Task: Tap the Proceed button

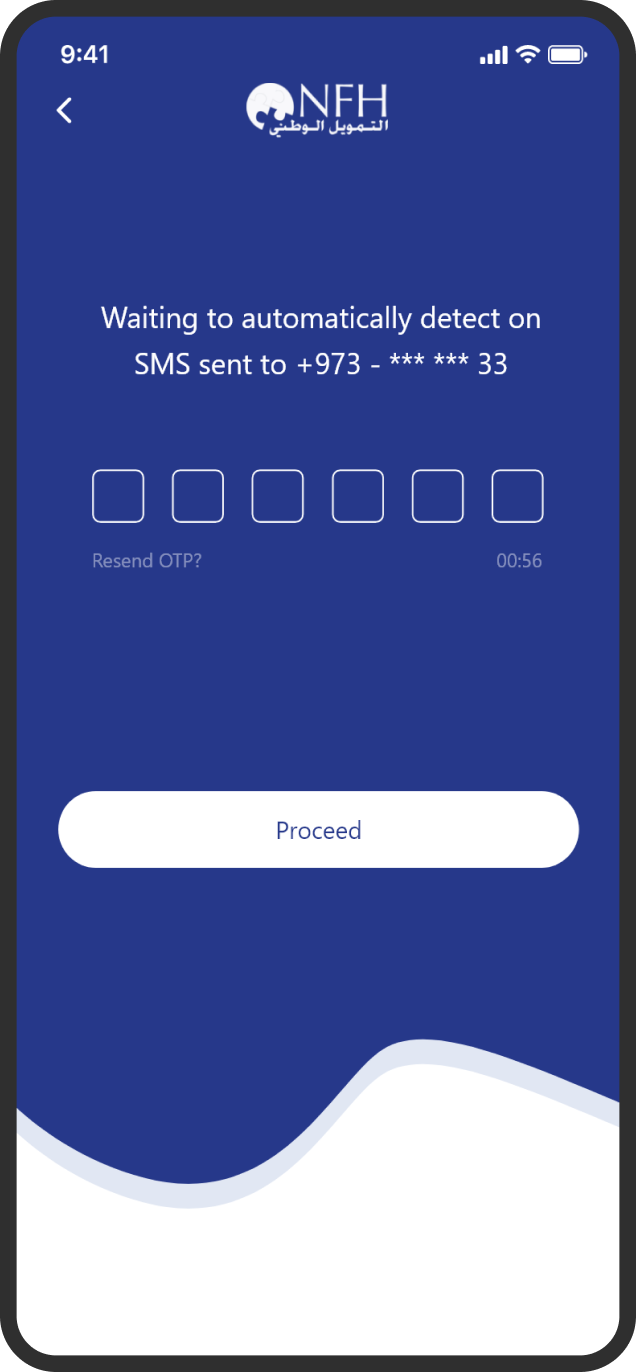Action: click(318, 830)
